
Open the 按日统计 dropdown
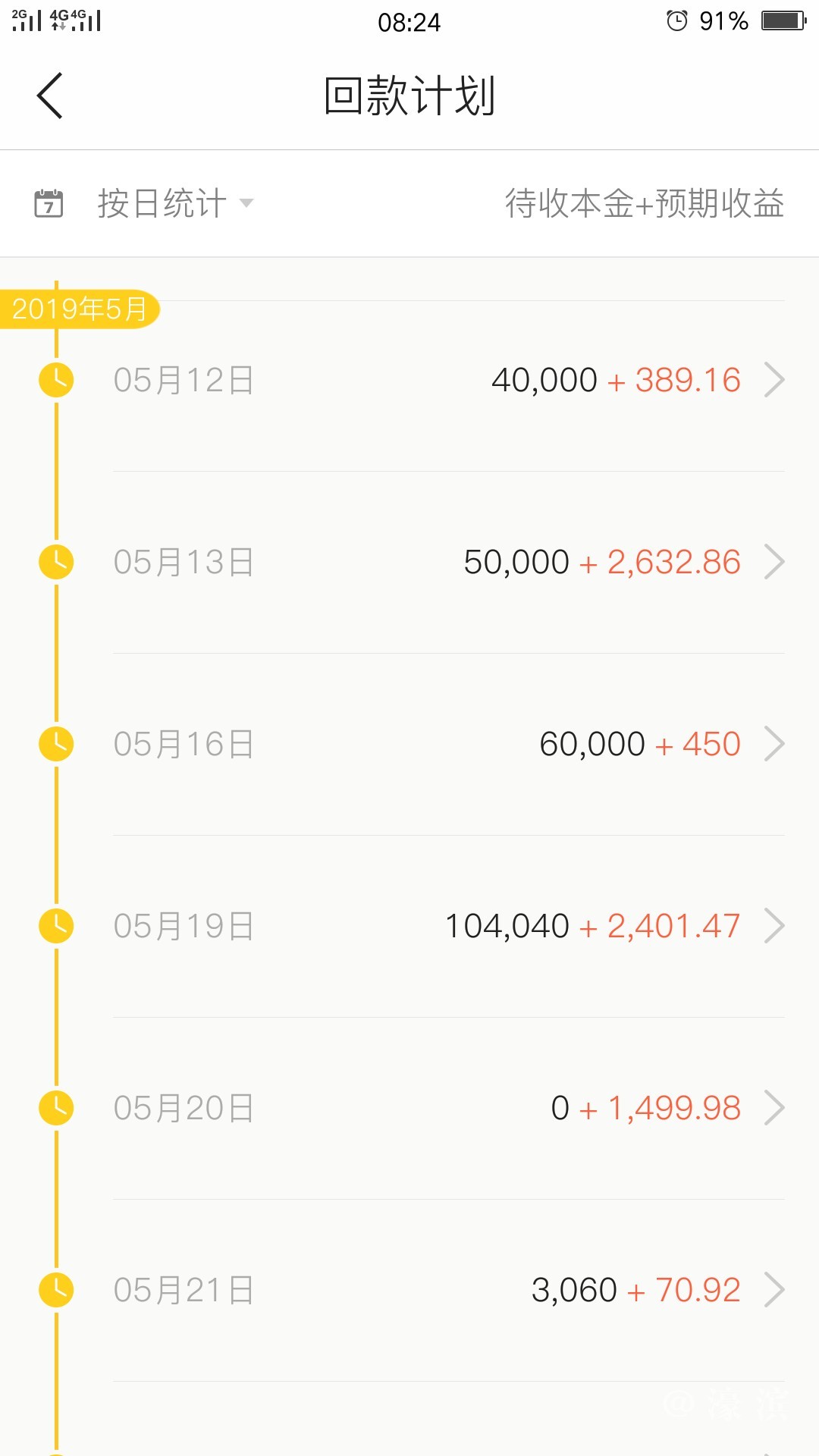pos(174,203)
